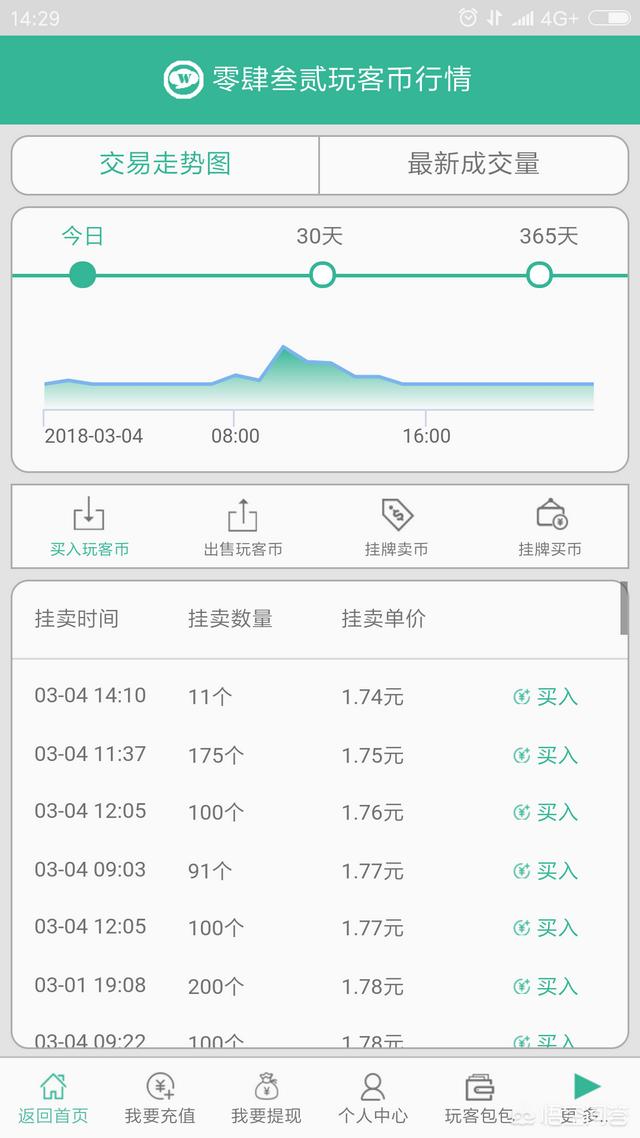Tap 买入 for 175个 at 1.75元
Screen dimensions: 640x1138
coord(546,755)
